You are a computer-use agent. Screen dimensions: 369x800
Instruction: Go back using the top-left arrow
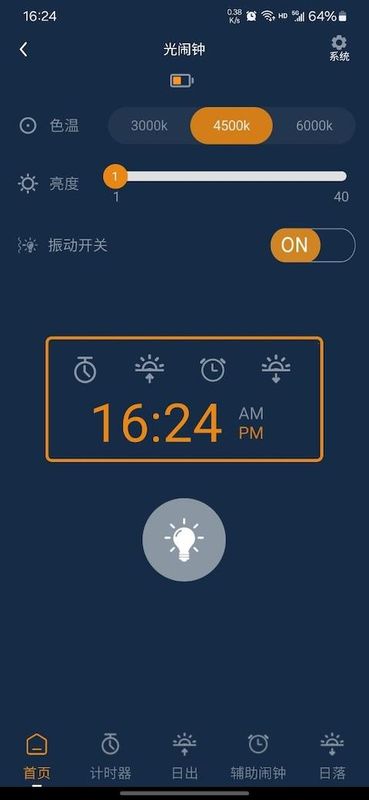[x=23, y=49]
